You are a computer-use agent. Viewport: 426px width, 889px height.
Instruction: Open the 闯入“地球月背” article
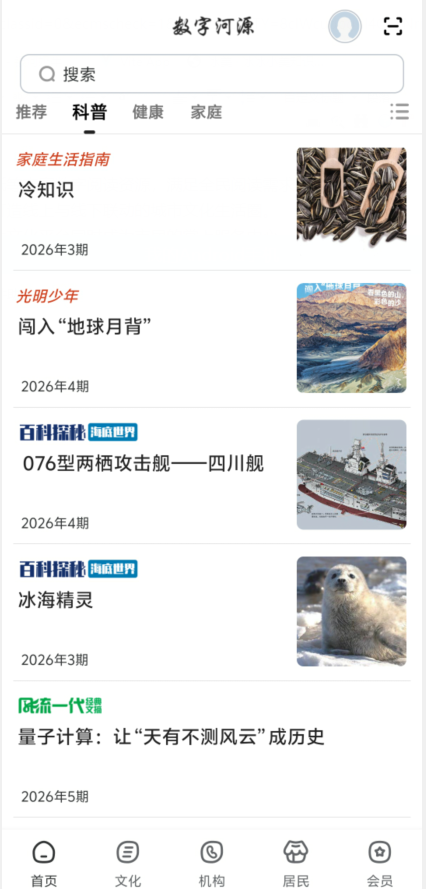[212, 339]
